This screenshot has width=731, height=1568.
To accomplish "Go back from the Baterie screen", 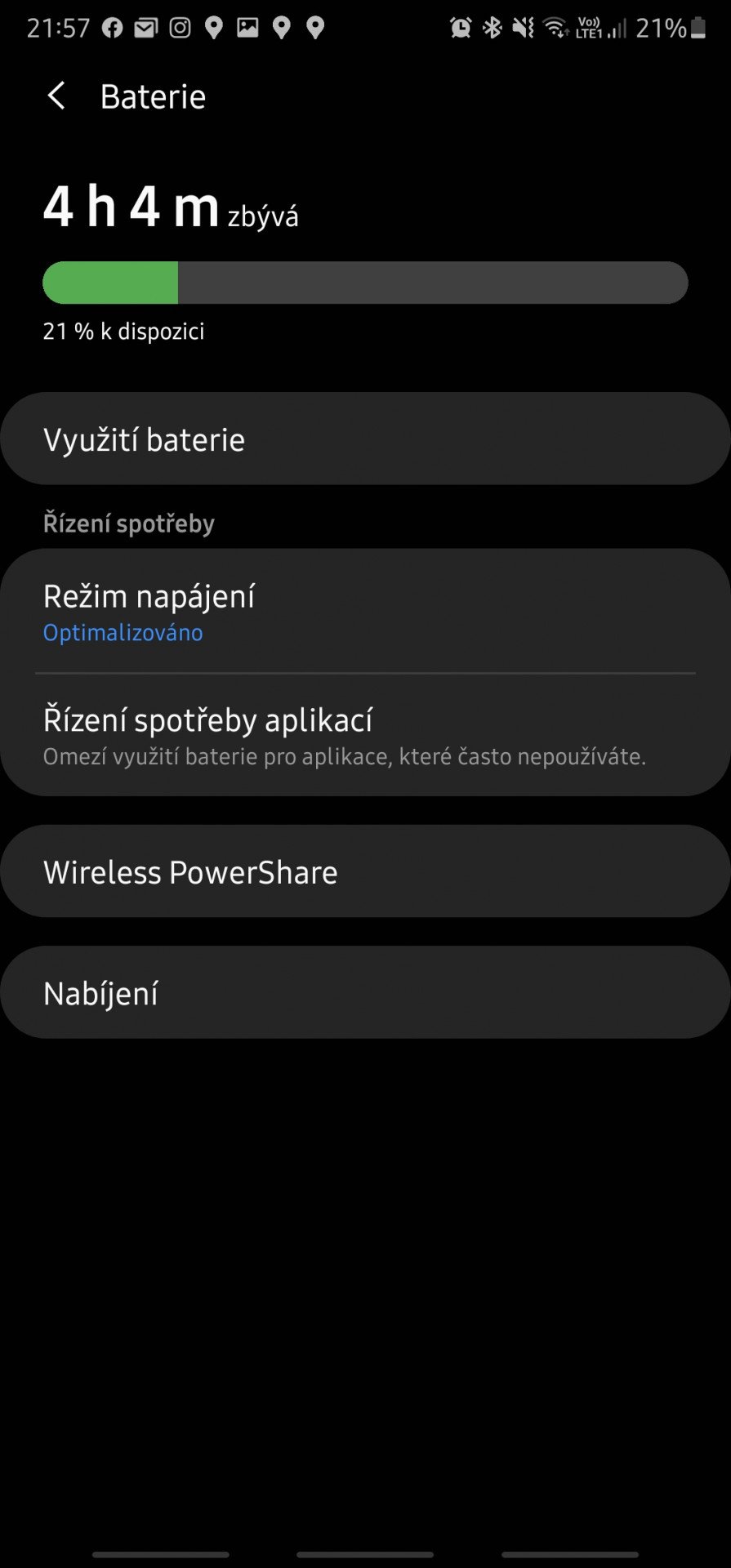I will (x=56, y=96).
